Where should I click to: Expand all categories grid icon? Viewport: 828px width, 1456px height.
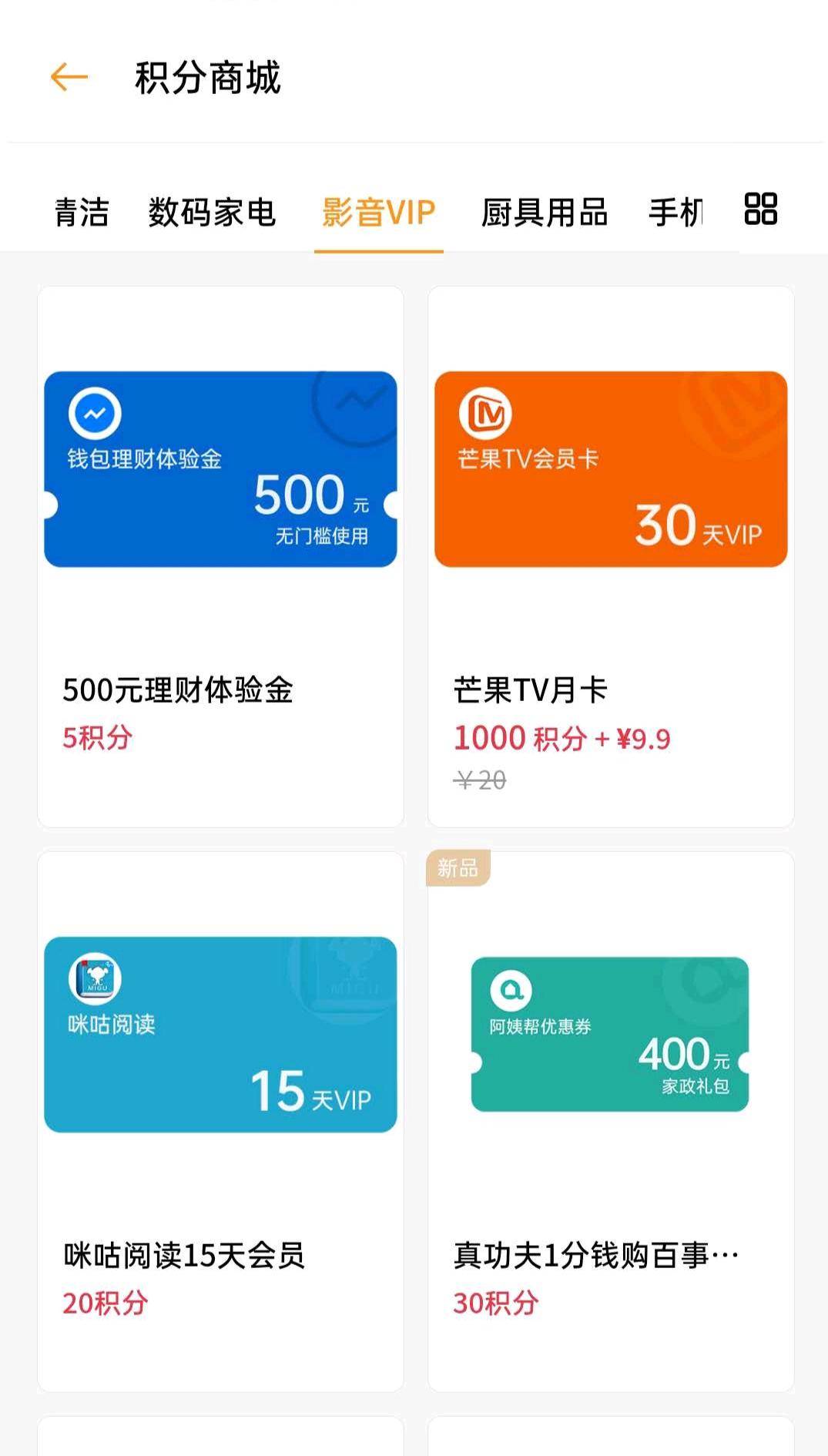click(x=760, y=209)
